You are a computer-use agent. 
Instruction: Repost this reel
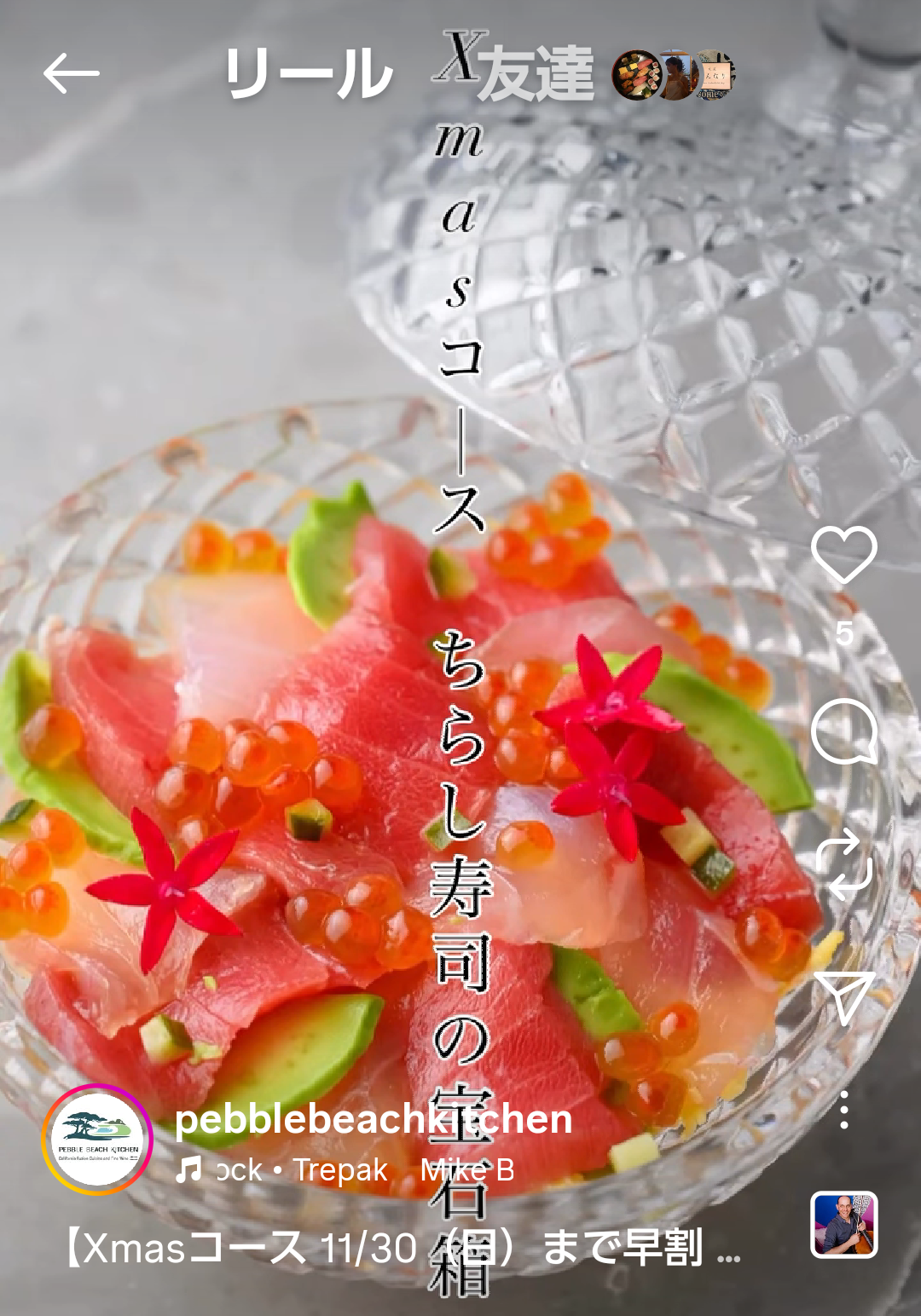pyautogui.click(x=843, y=863)
